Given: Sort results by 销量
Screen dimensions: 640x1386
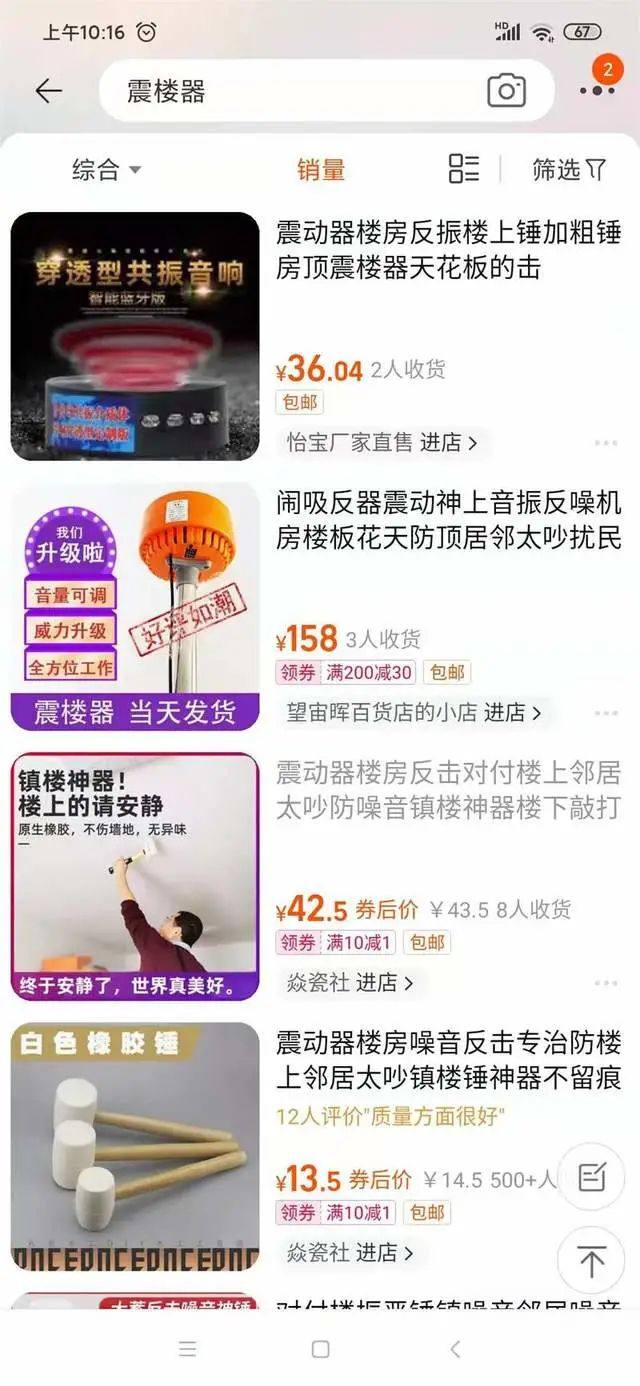Looking at the screenshot, I should click(x=321, y=170).
